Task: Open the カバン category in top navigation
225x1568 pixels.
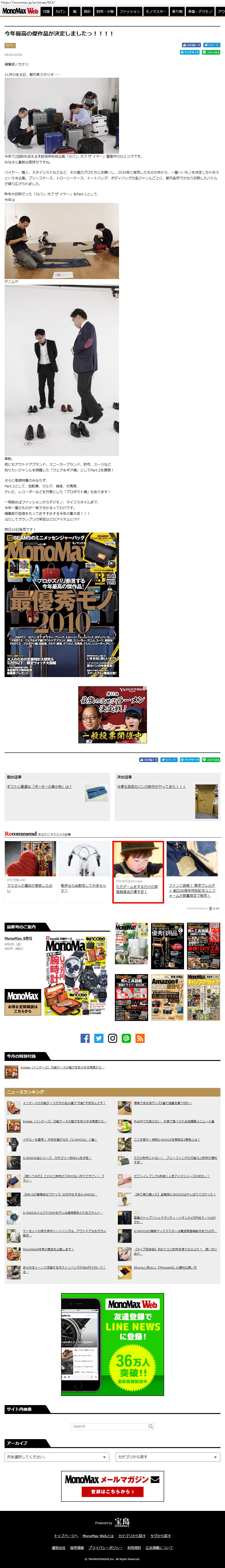Action: point(60,12)
